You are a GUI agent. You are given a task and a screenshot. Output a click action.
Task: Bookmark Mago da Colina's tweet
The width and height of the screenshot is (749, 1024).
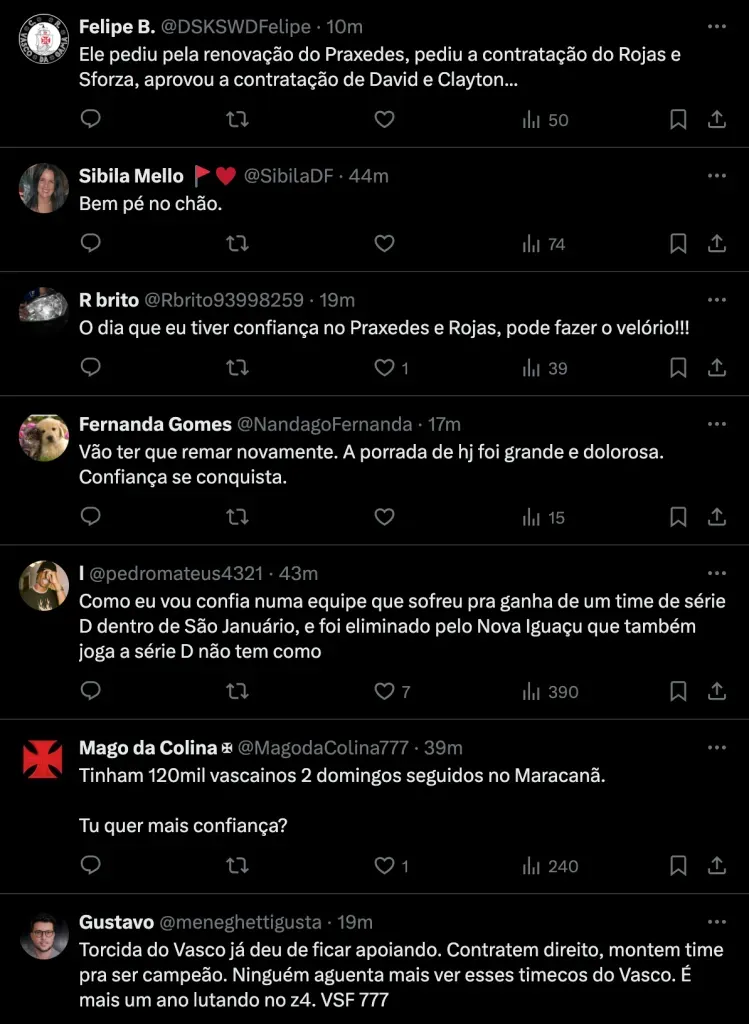tap(678, 866)
